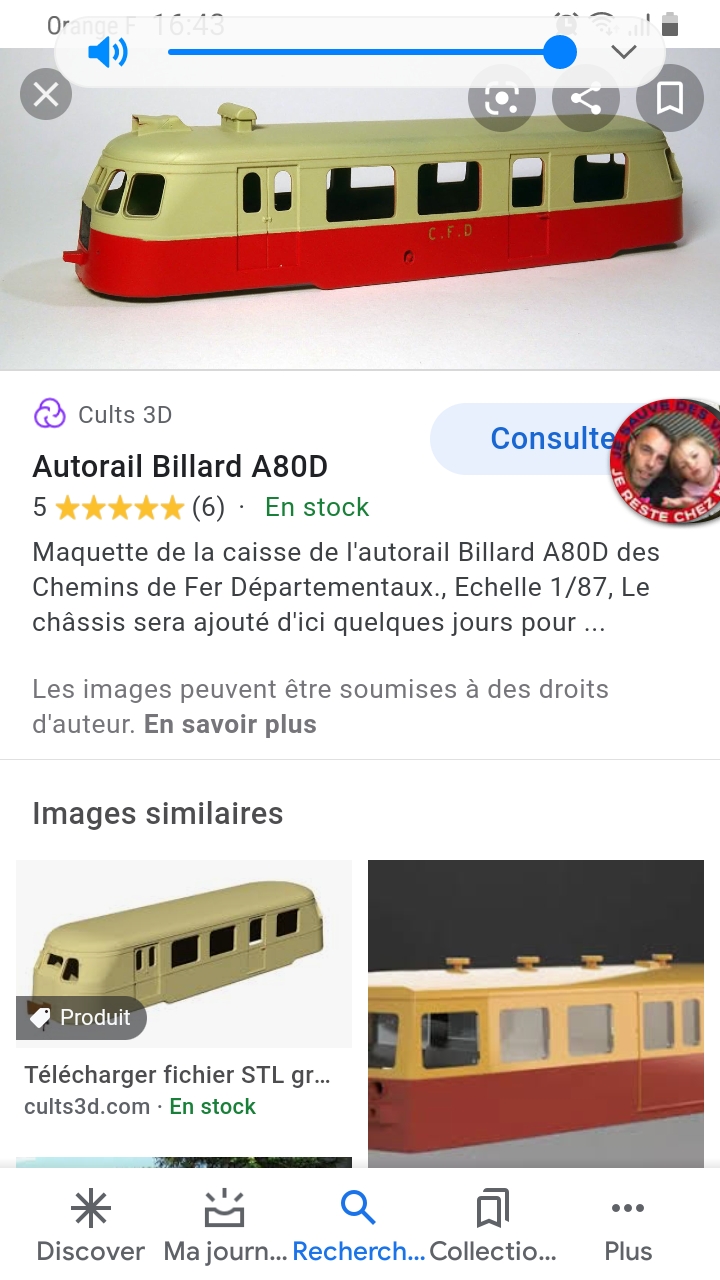The image size is (720, 1280).
Task: Tap the Consulter button
Action: pos(540,439)
